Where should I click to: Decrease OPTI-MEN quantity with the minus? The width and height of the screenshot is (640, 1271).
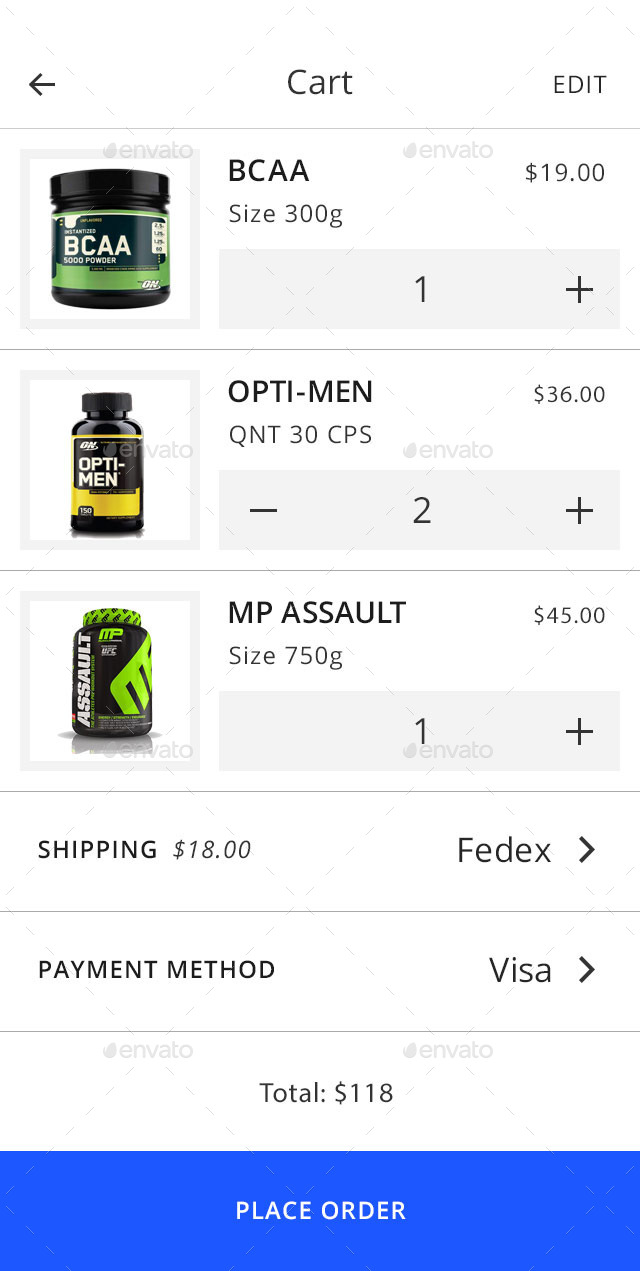pos(263,511)
